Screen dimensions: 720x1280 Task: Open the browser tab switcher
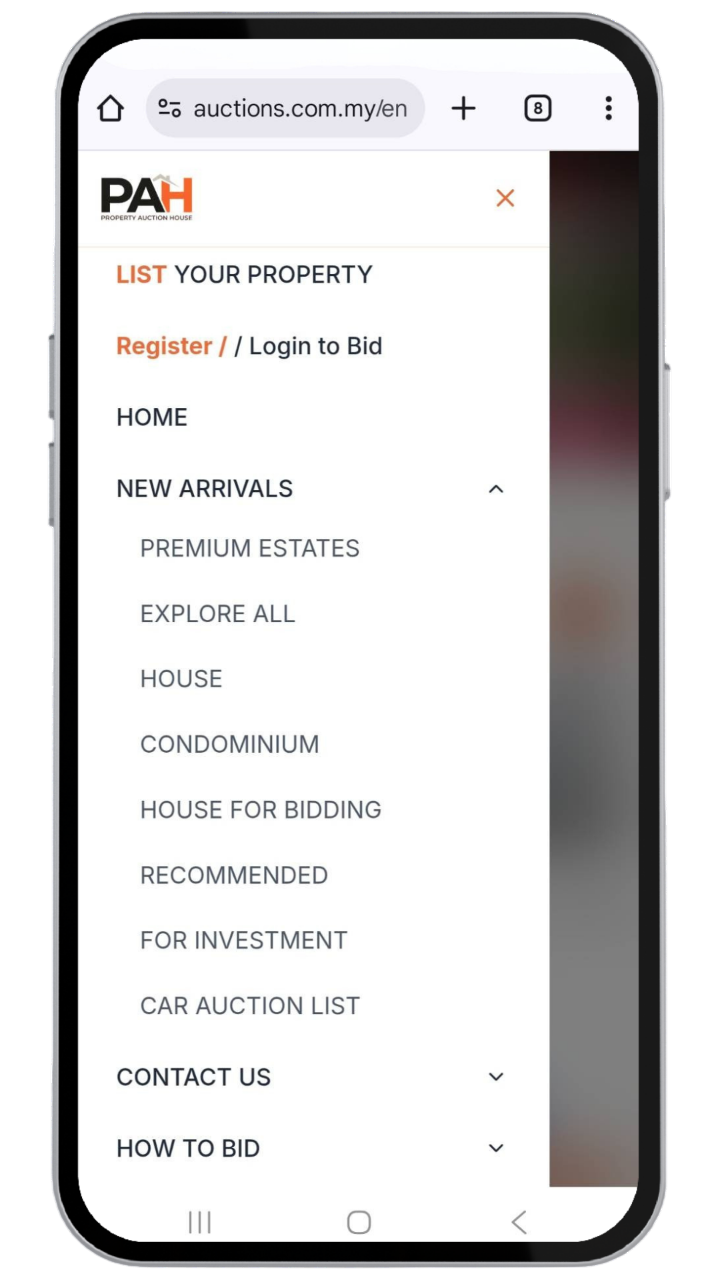[538, 109]
